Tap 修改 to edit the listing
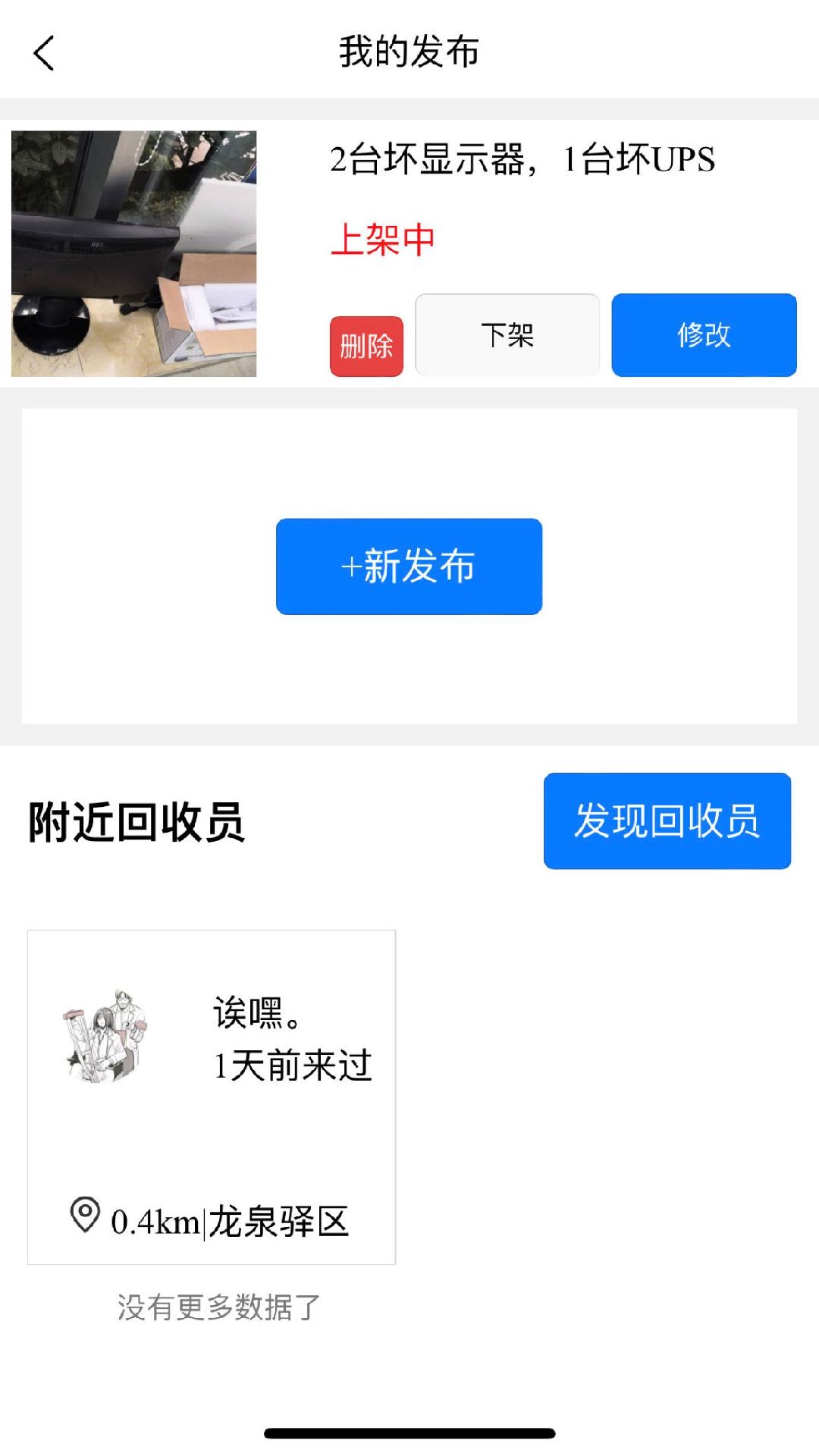This screenshot has width=819, height=1456. (704, 334)
